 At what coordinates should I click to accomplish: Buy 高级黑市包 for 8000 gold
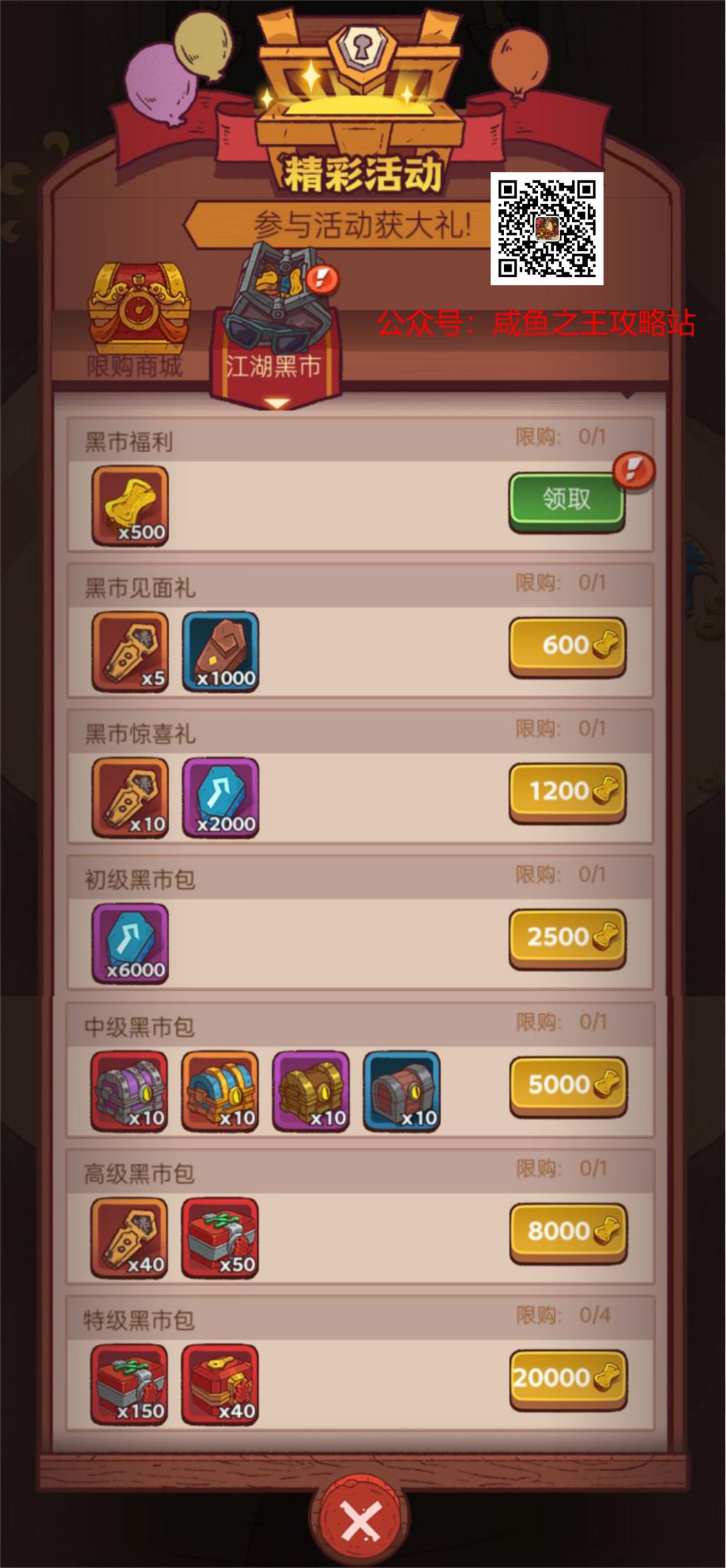tap(568, 1231)
